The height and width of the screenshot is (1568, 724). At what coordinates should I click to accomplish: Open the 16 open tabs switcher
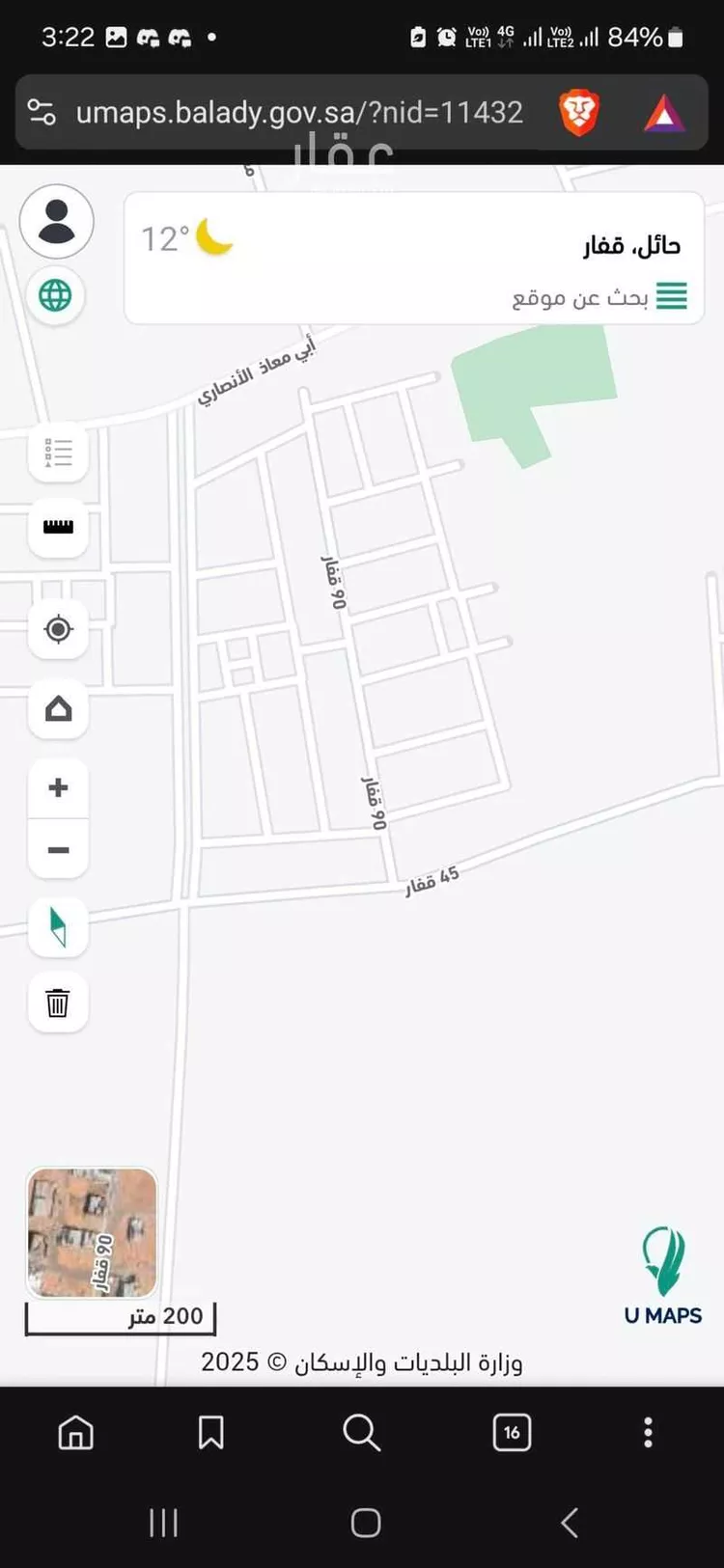click(512, 1433)
